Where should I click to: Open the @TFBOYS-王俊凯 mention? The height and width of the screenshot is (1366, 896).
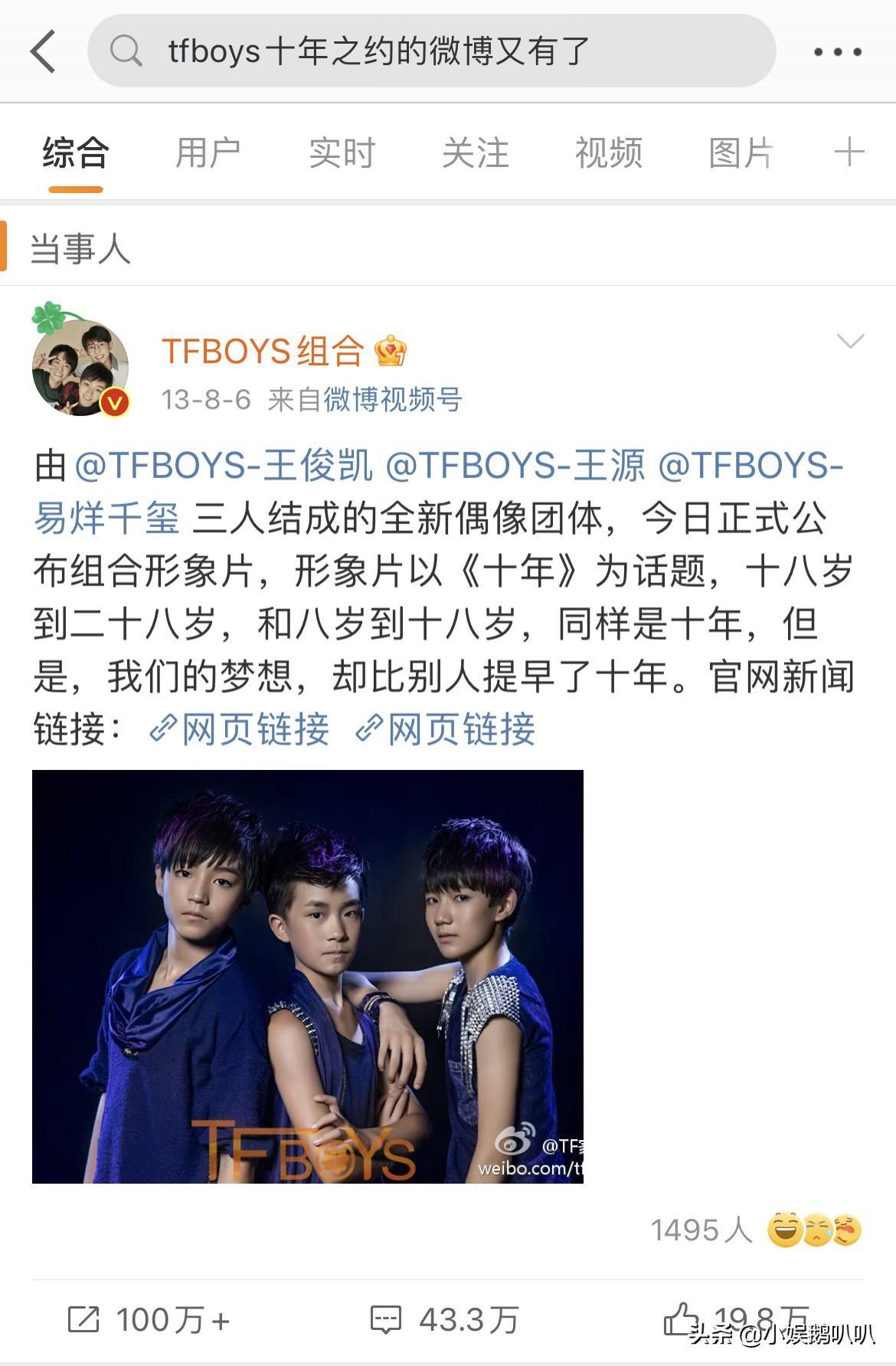(224, 465)
